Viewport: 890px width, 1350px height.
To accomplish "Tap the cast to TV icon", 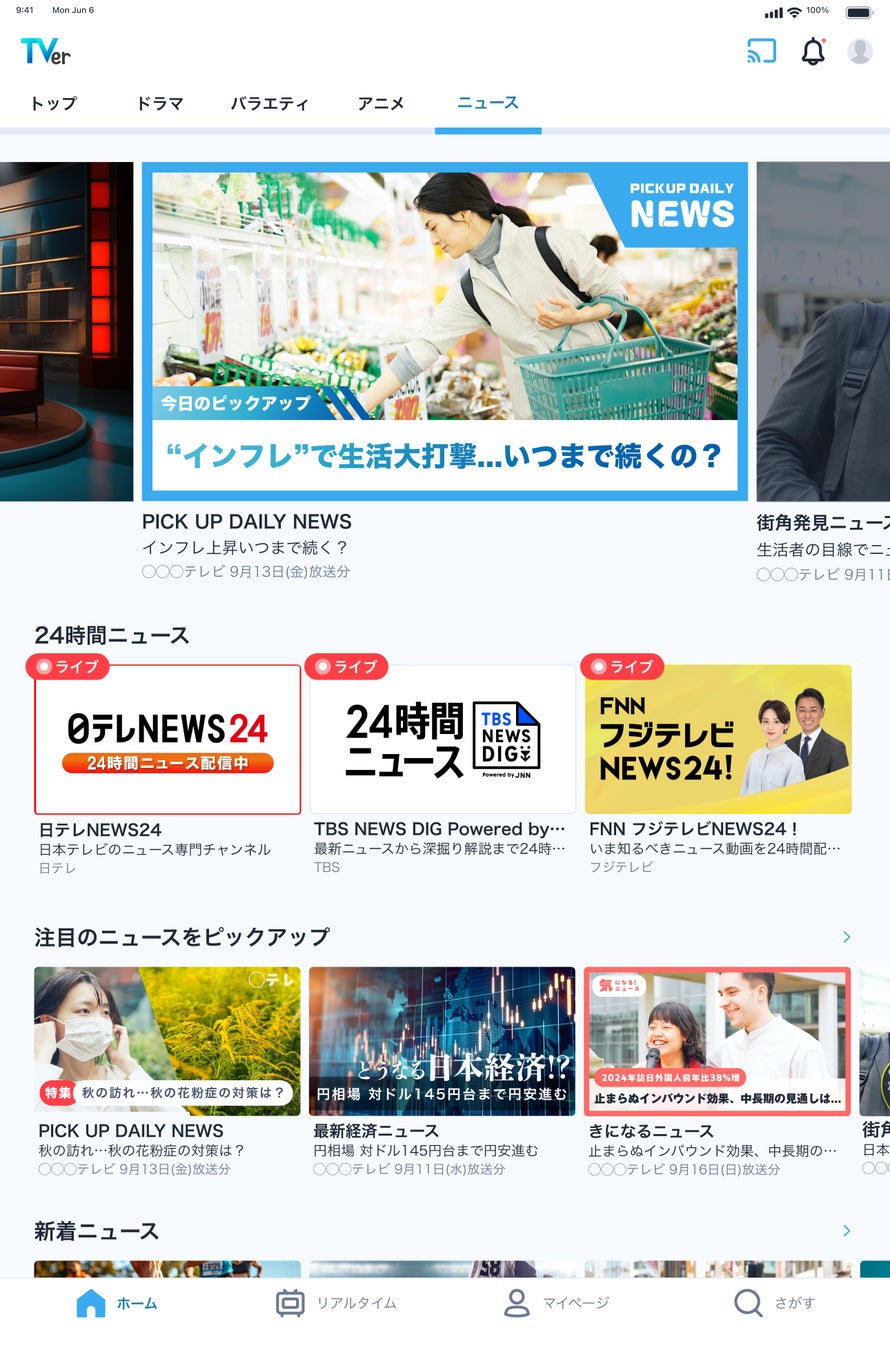I will [x=761, y=51].
